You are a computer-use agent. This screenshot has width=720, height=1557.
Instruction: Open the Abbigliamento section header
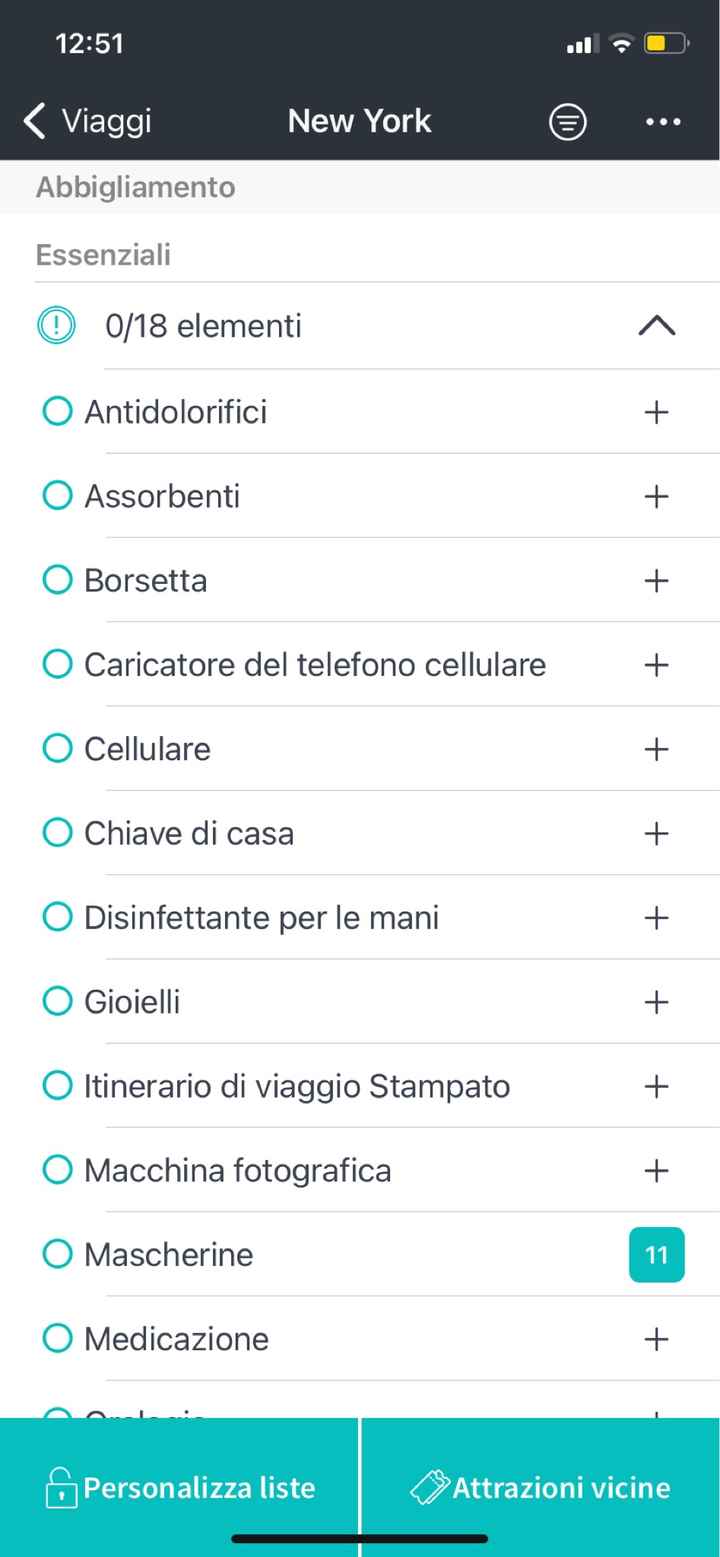point(135,187)
